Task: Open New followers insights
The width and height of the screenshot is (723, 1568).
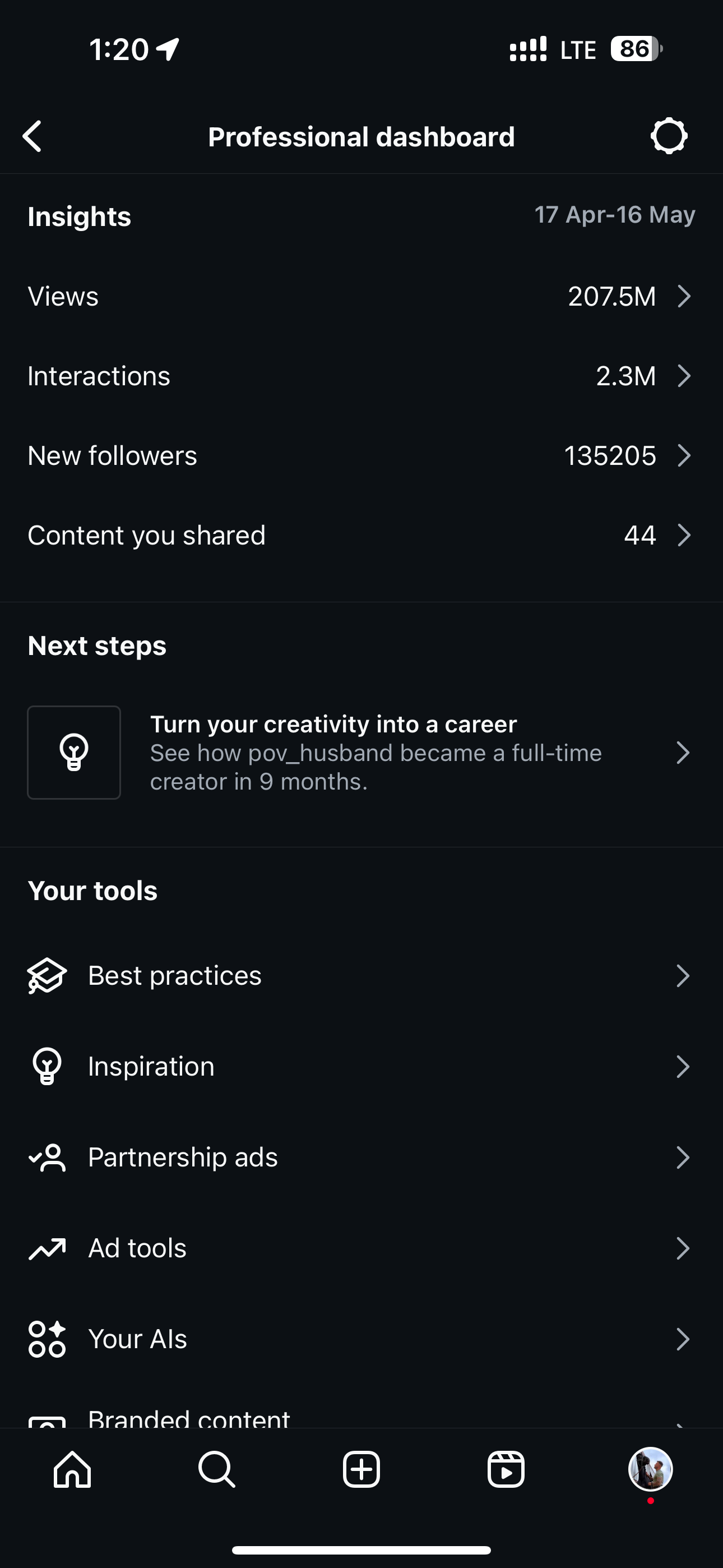Action: tap(361, 456)
